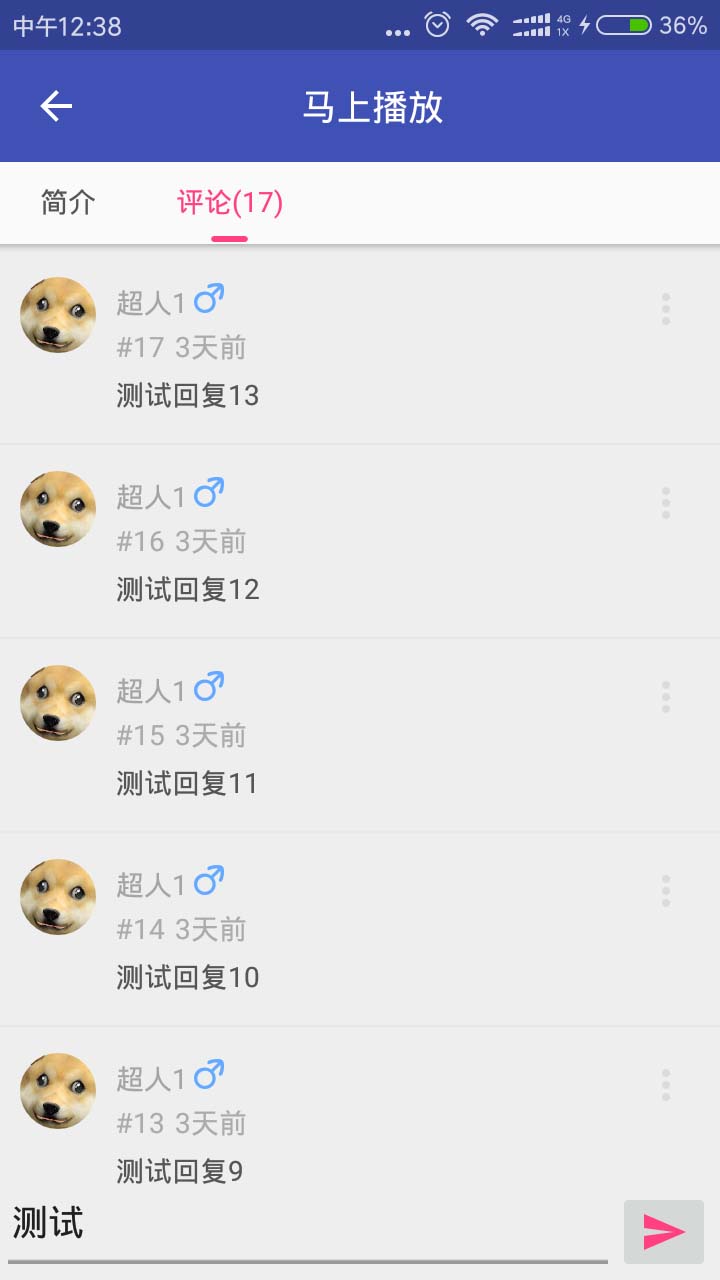
Task: Open options for comment #14
Action: click(x=666, y=891)
